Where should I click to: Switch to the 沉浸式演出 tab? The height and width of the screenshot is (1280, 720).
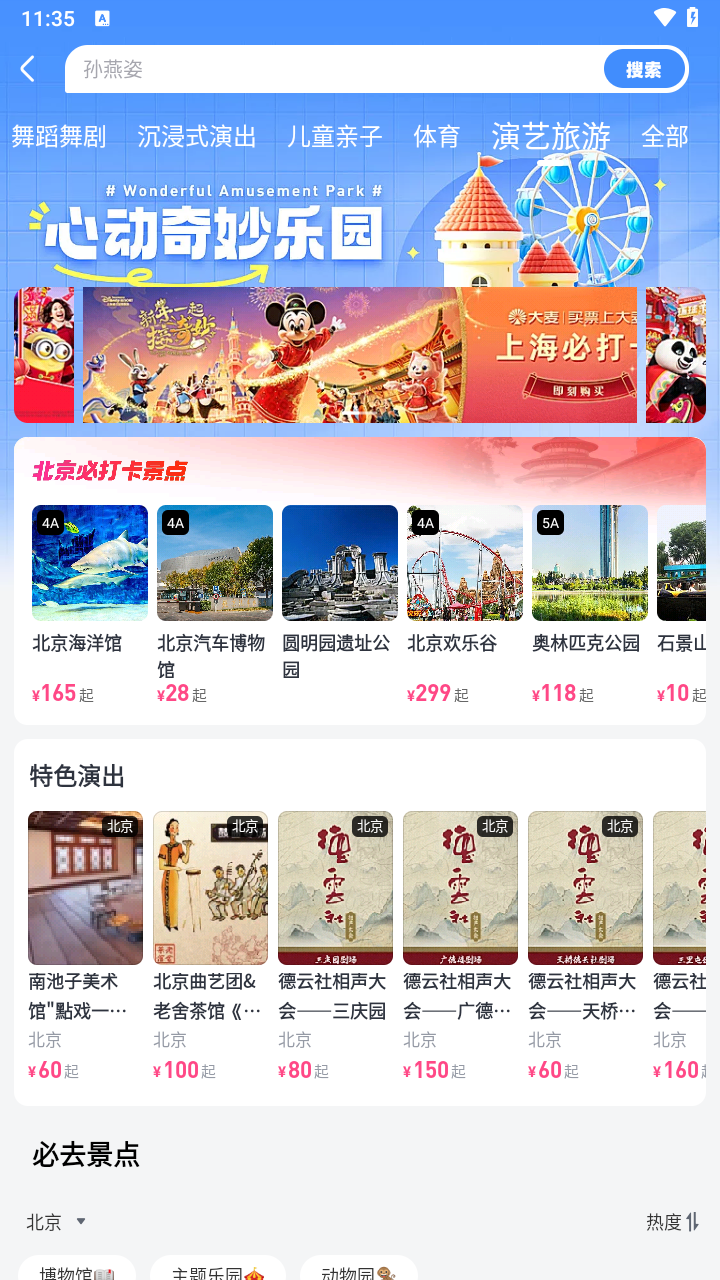[x=197, y=136]
